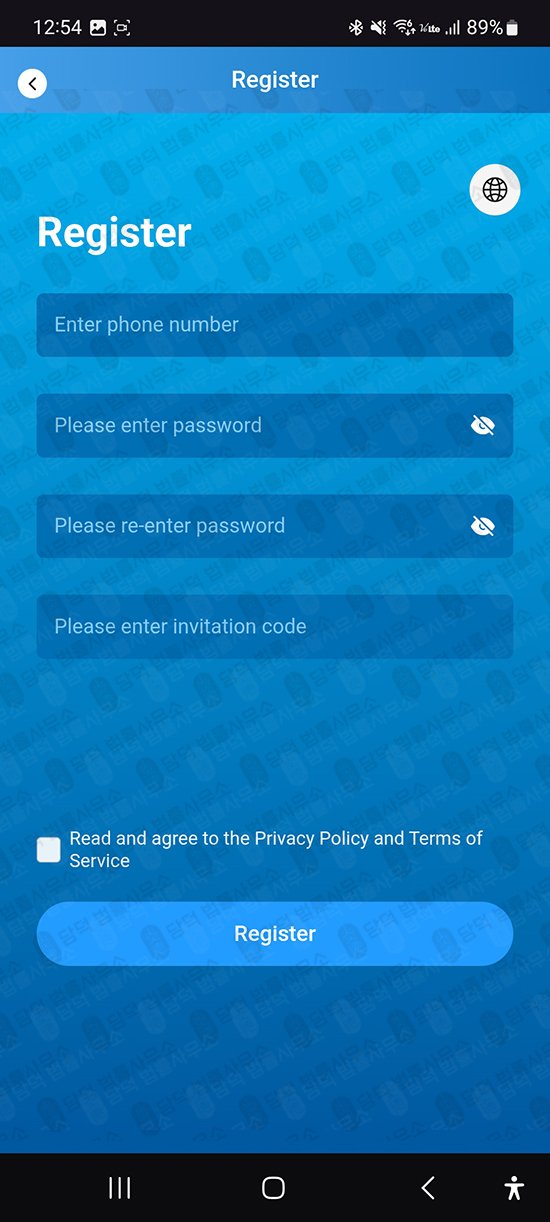Viewport: 550px width, 1222px height.
Task: Open the language globe selector
Action: pyautogui.click(x=495, y=190)
